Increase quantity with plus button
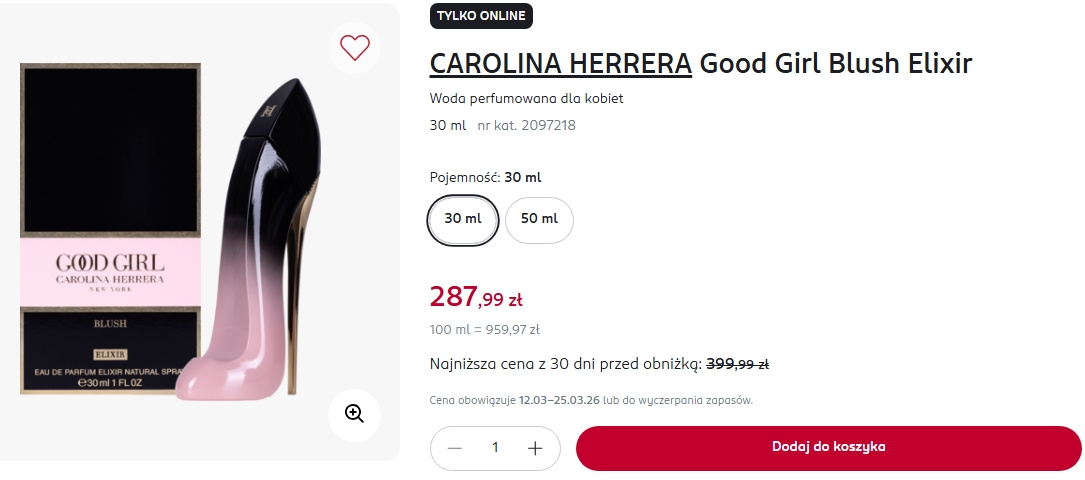1085x480 pixels. tap(535, 448)
